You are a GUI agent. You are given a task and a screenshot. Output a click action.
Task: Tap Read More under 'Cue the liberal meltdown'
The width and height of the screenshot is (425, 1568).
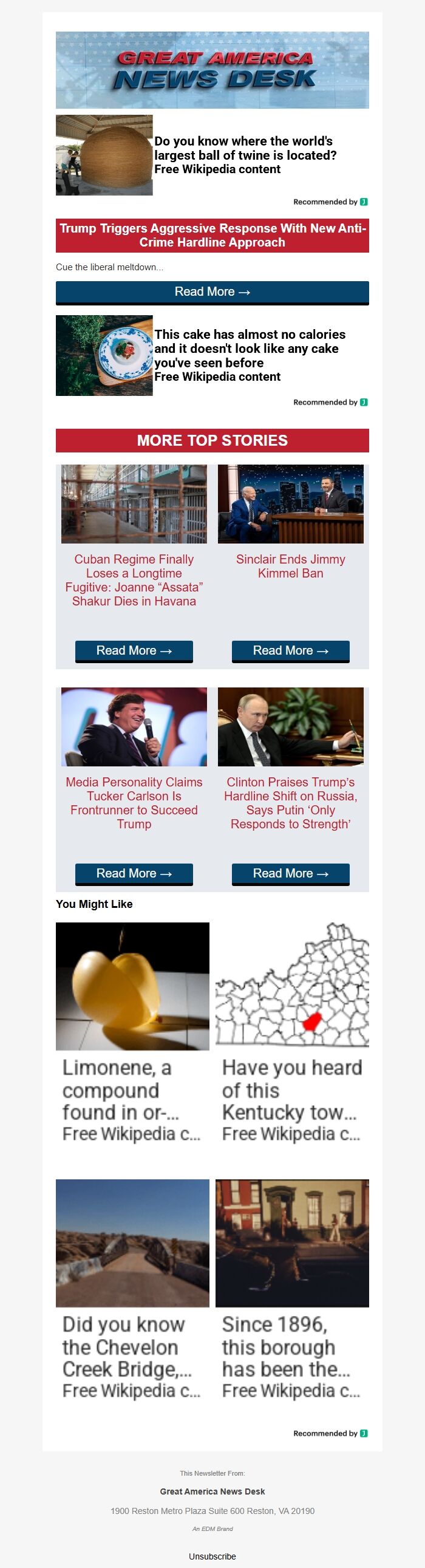(212, 292)
